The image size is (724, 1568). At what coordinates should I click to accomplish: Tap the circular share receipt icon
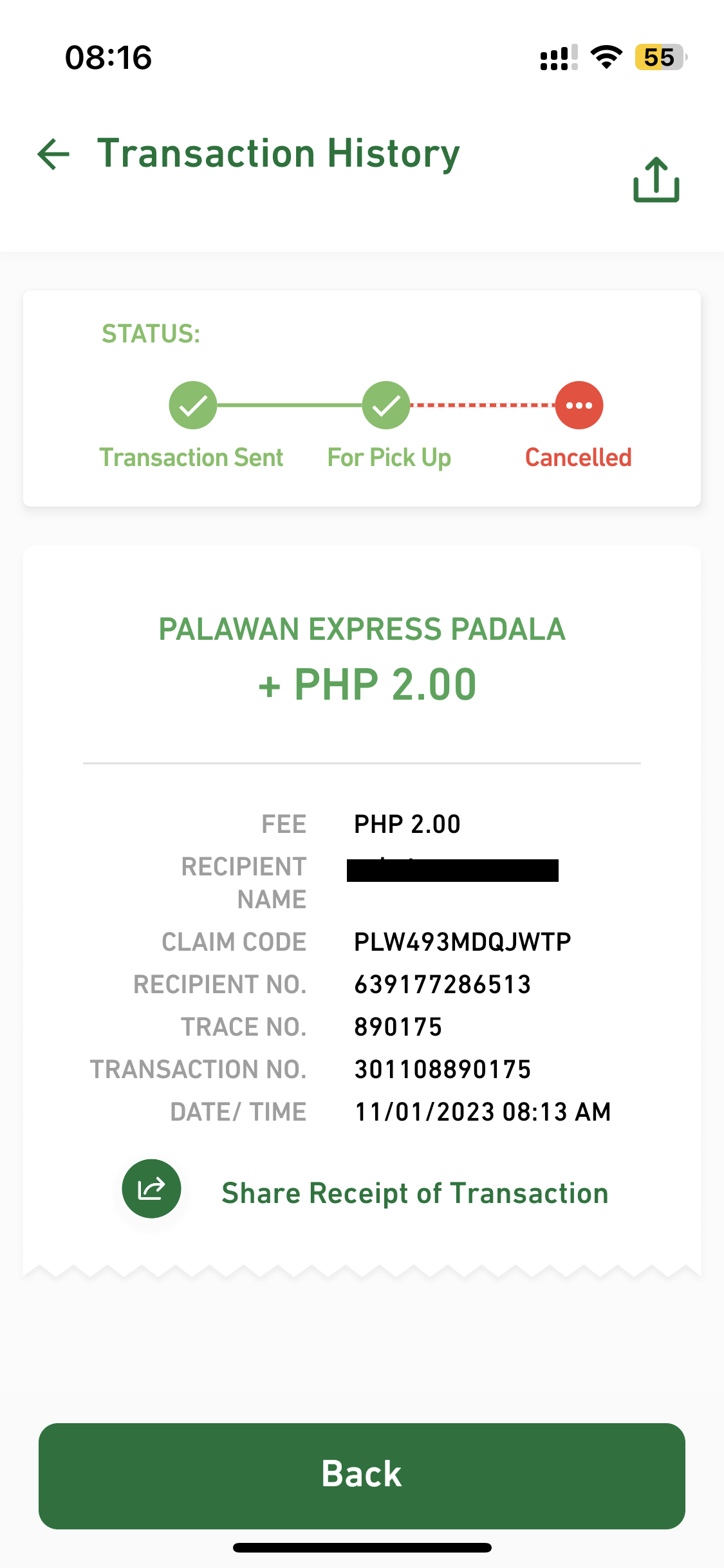(x=151, y=1188)
